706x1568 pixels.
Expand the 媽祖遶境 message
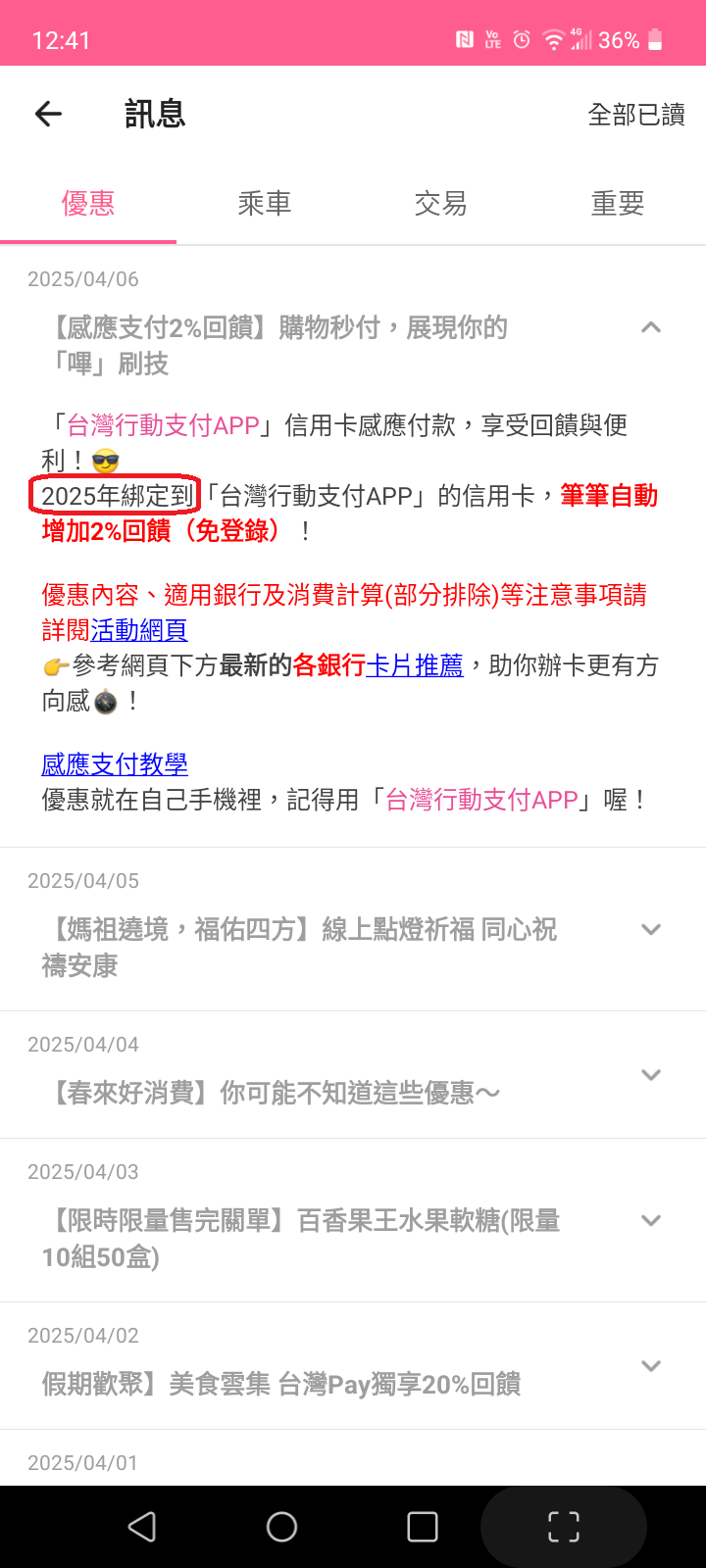click(651, 929)
